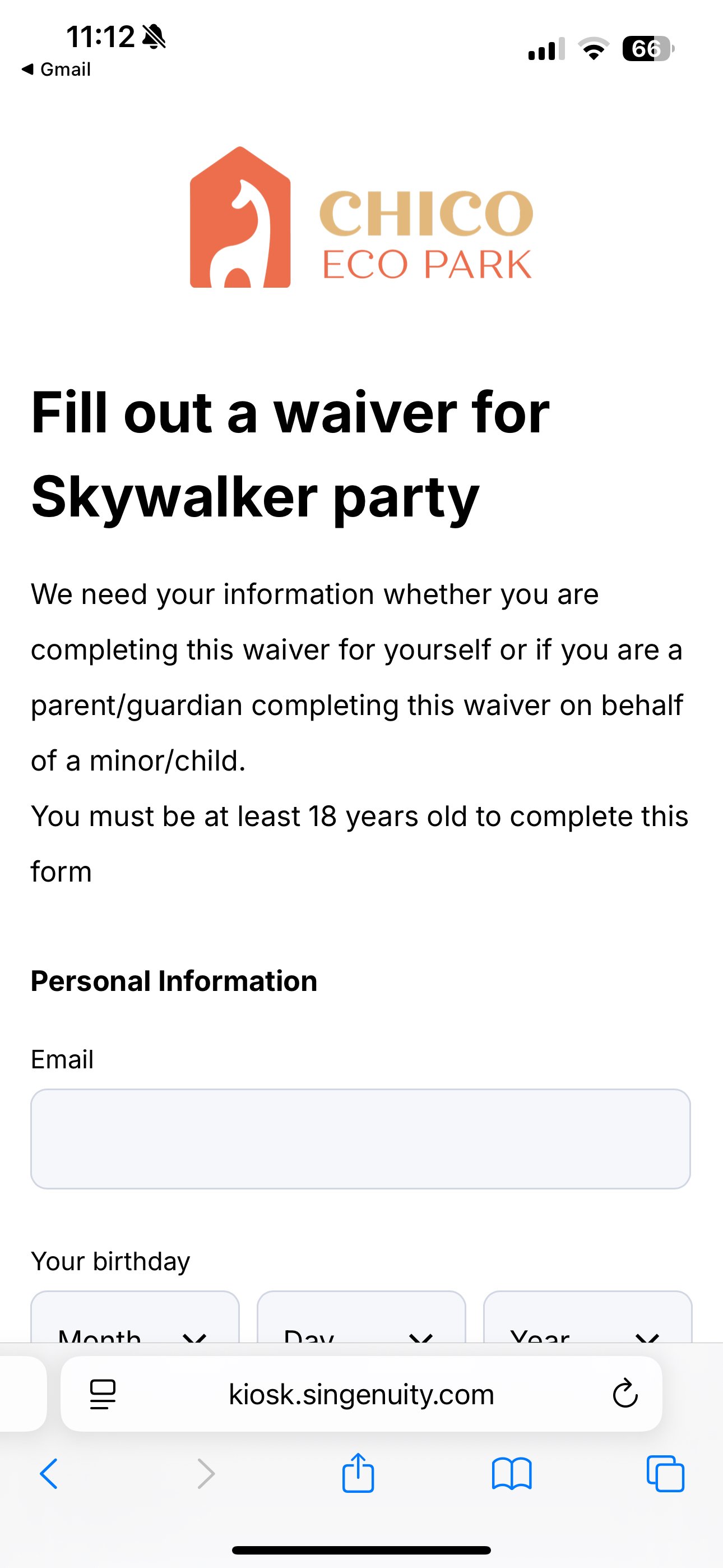Screen dimensions: 723x1568
Task: Reload the waiver page
Action: pyautogui.click(x=624, y=1394)
